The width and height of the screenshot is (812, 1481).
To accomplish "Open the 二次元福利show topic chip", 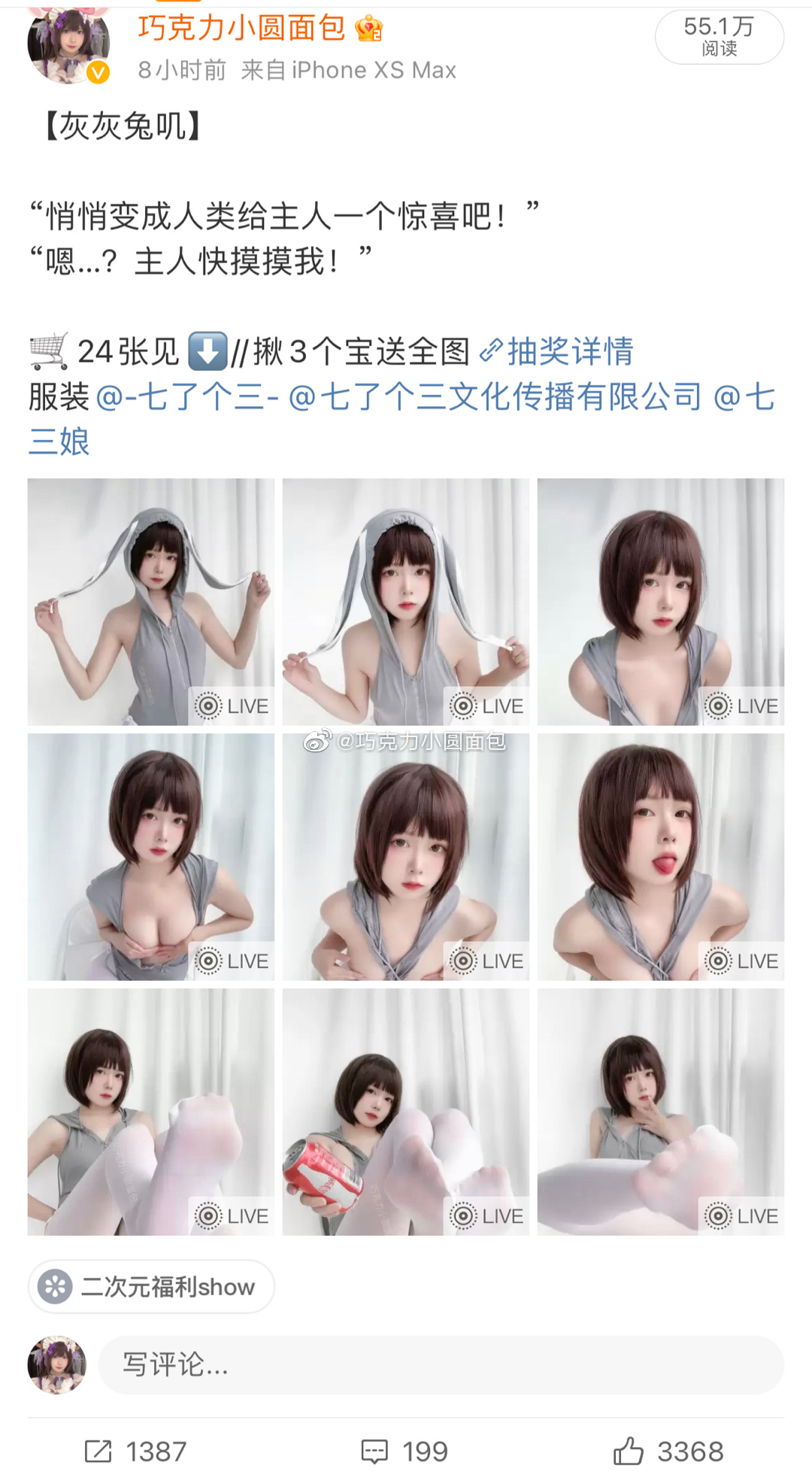I will (151, 1287).
